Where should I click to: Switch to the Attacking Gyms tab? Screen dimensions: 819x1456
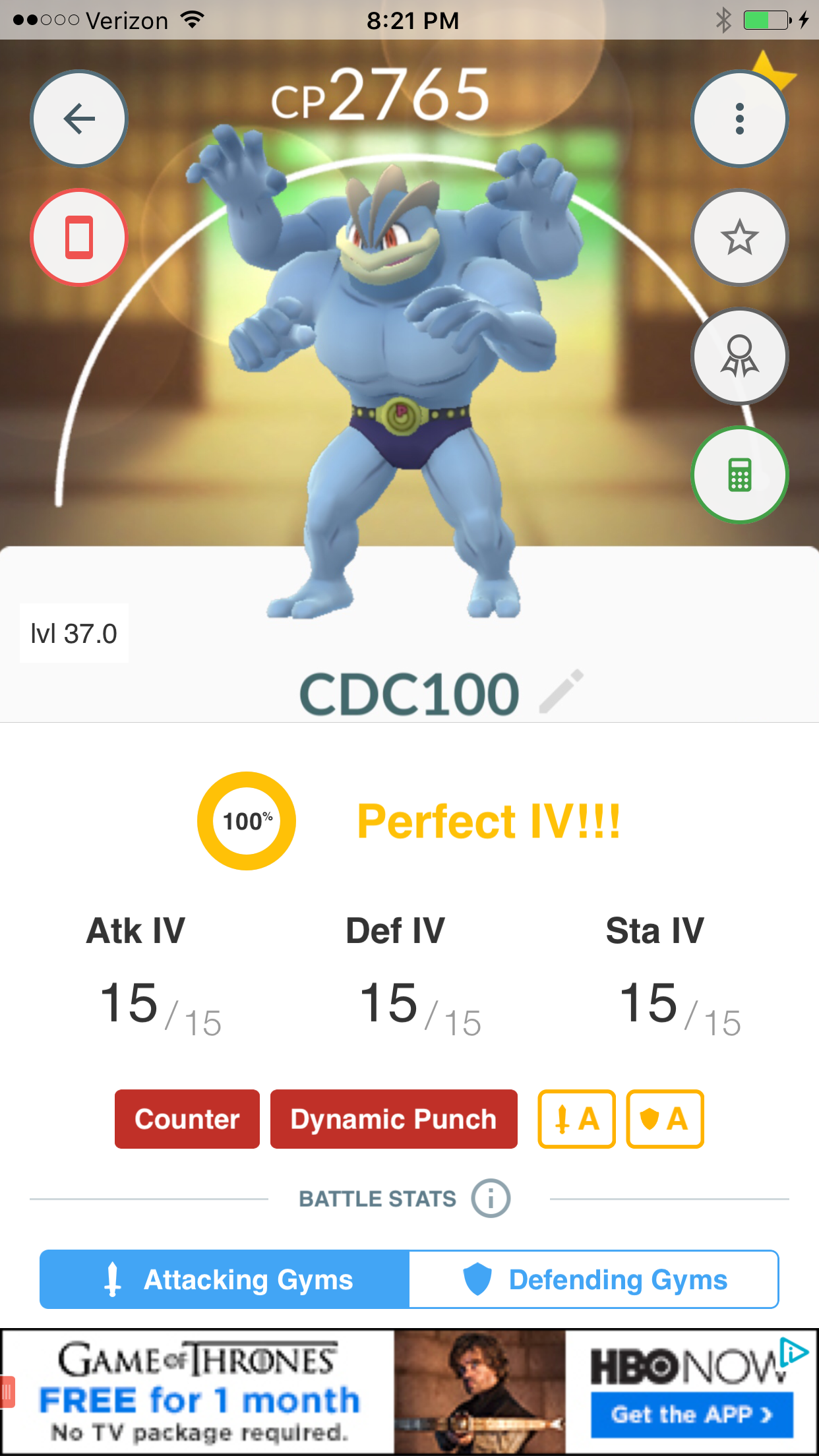click(225, 1279)
